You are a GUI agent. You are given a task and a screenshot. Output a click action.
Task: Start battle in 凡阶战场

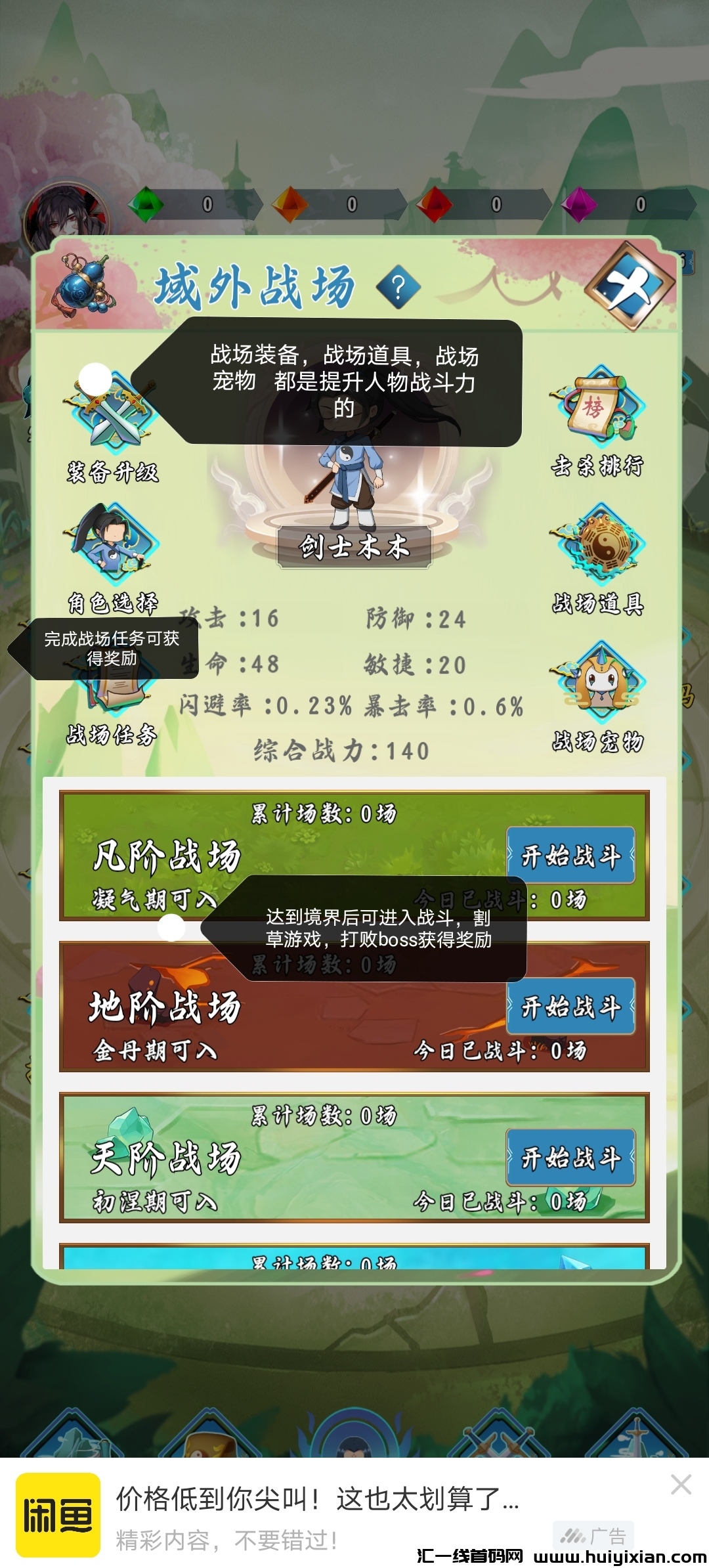pos(570,856)
